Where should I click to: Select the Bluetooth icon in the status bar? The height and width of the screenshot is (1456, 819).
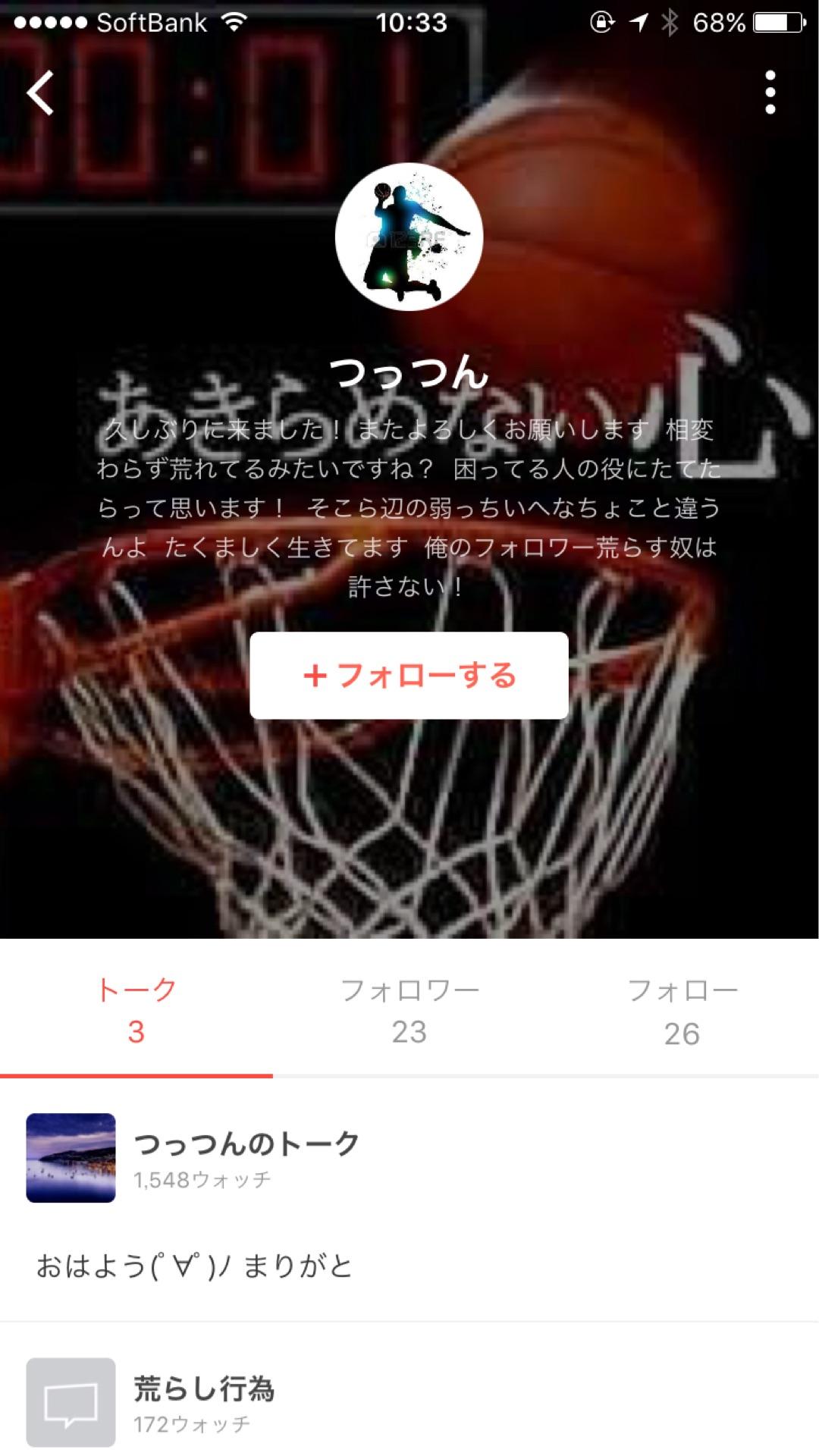(670, 24)
